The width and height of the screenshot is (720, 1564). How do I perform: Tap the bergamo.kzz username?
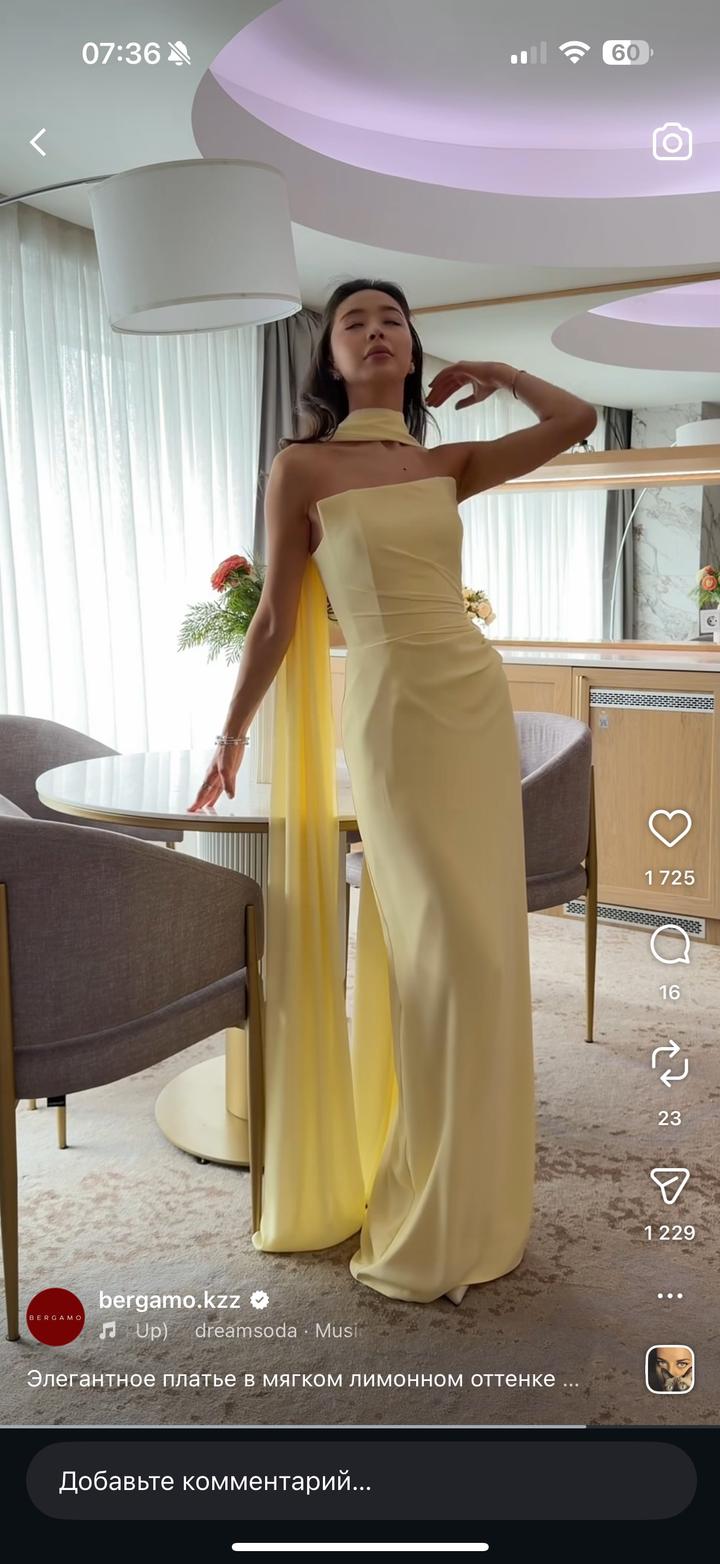(170, 1300)
